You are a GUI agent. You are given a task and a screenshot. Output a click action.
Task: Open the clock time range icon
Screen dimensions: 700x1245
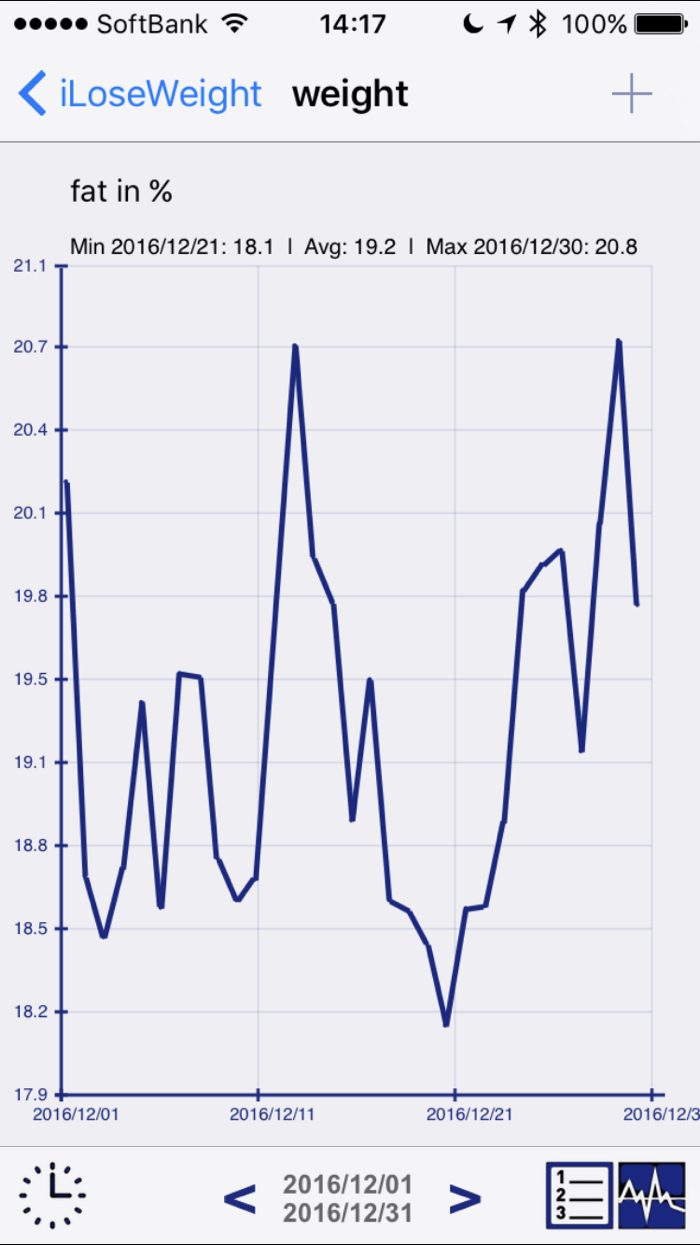pos(52,1195)
